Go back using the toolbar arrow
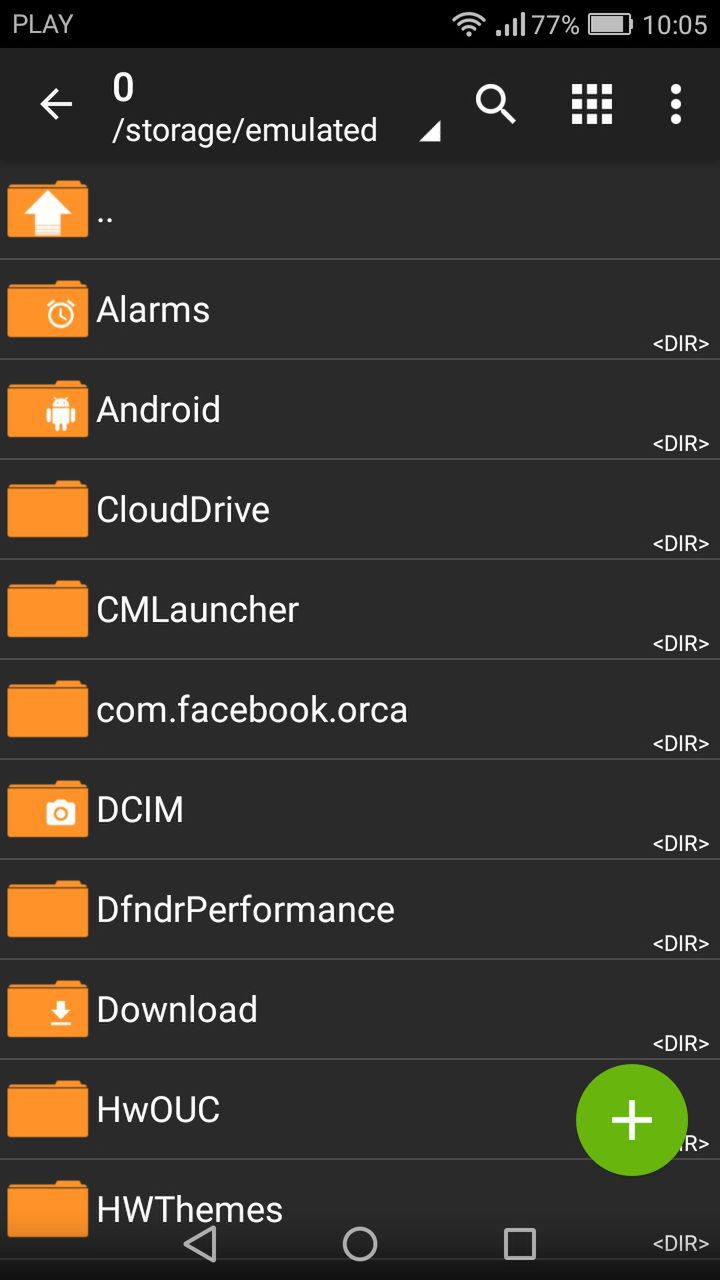The image size is (720, 1280). pos(56,104)
